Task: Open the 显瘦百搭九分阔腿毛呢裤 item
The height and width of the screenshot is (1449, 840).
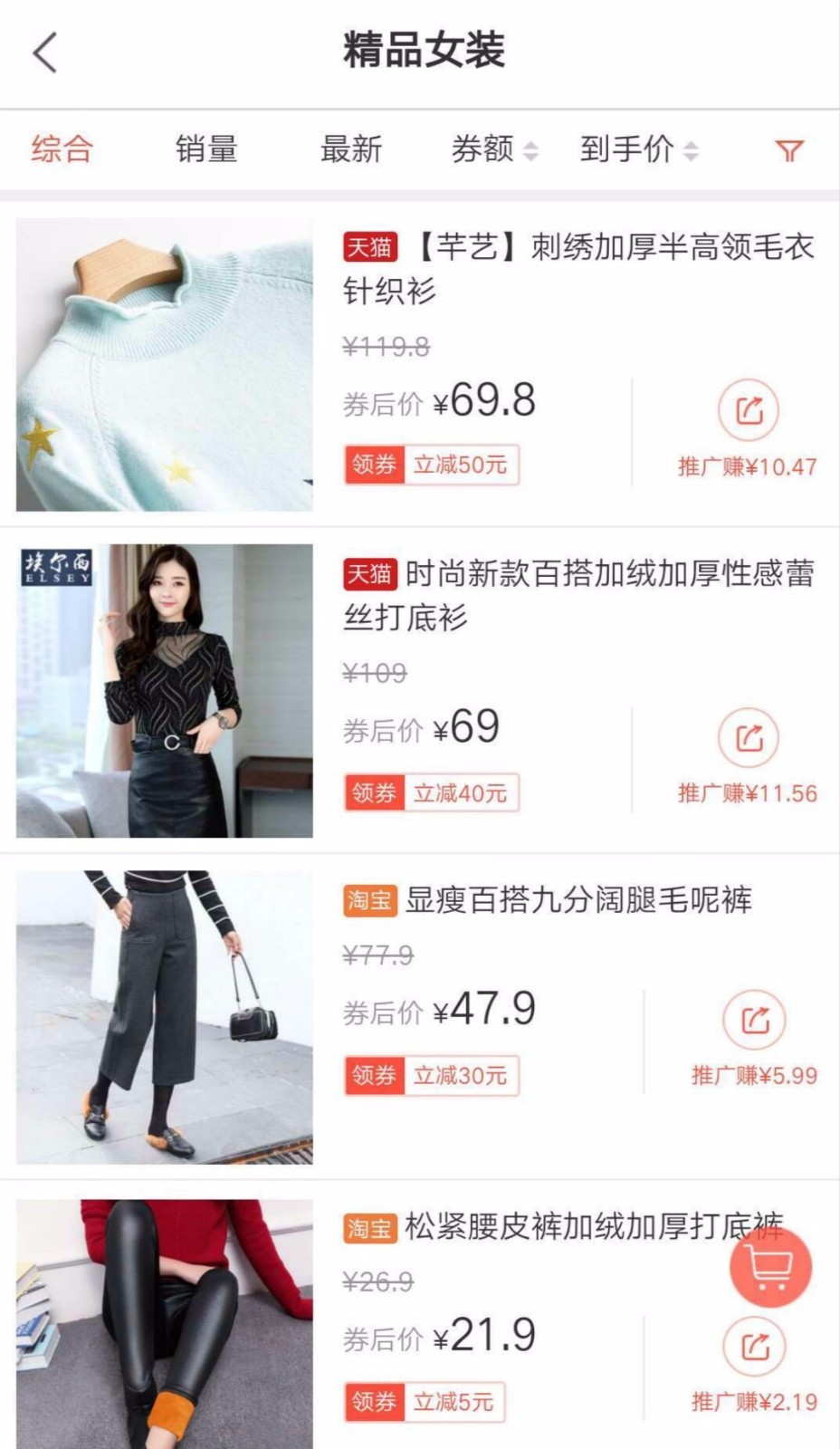Action: pyautogui.click(x=577, y=900)
